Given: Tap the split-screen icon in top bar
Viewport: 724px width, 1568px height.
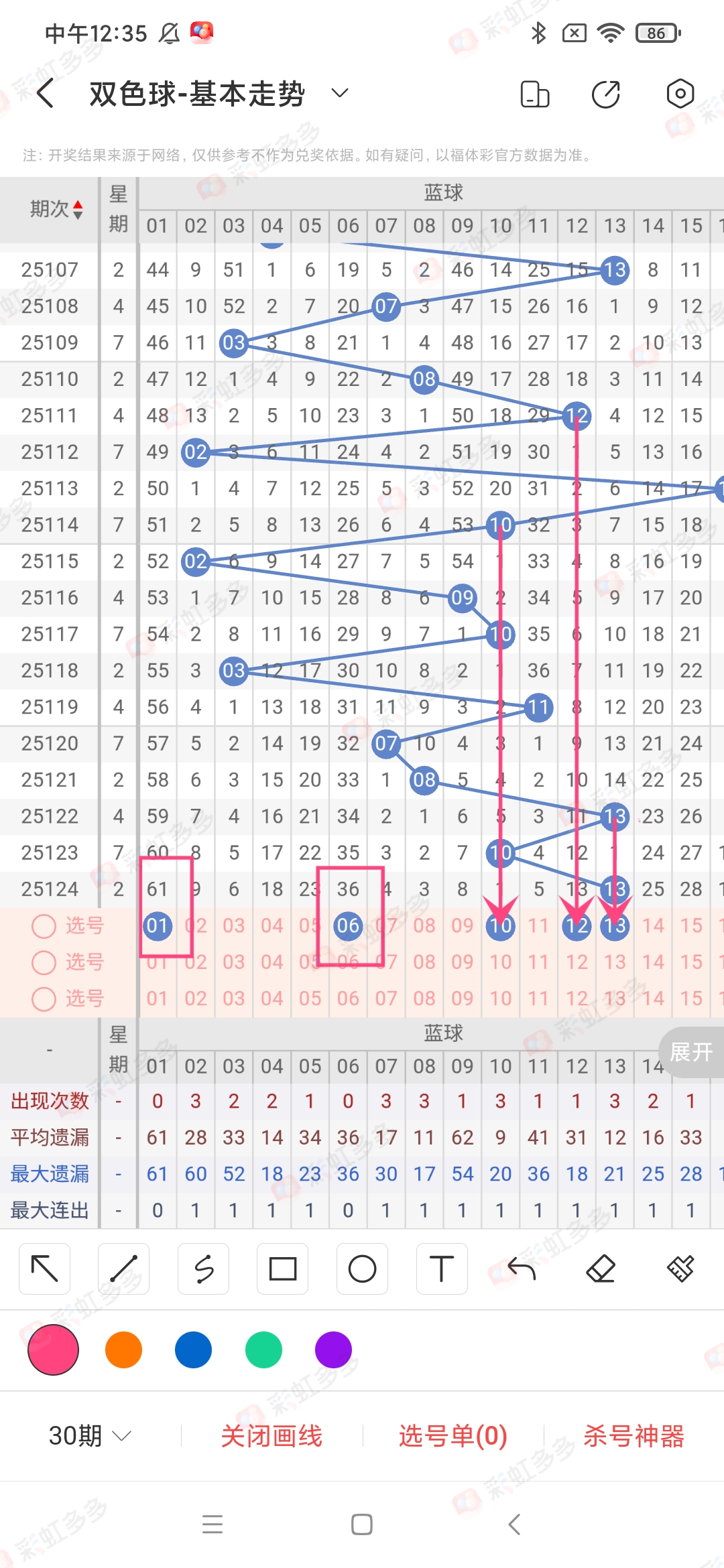Looking at the screenshot, I should coord(534,94).
